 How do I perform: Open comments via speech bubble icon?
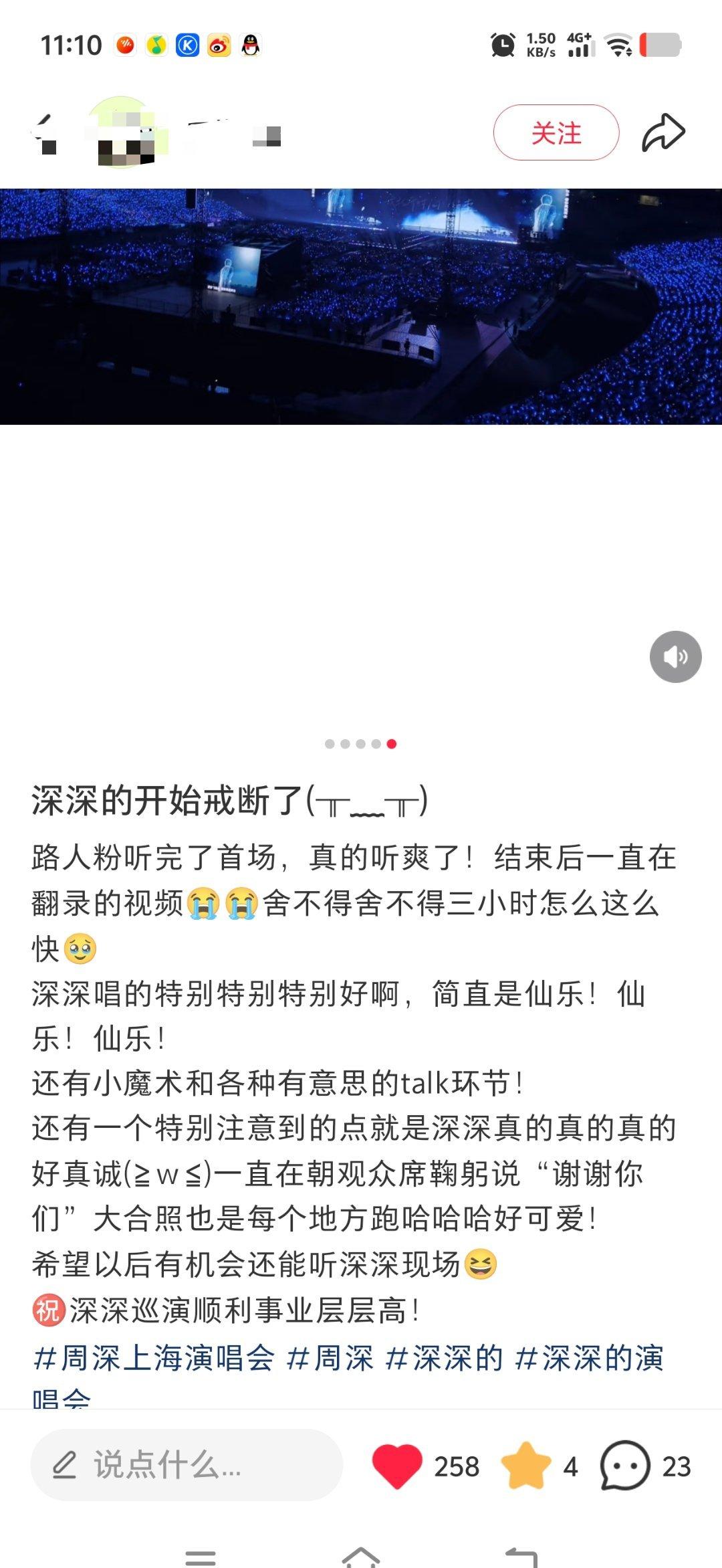click(625, 1465)
